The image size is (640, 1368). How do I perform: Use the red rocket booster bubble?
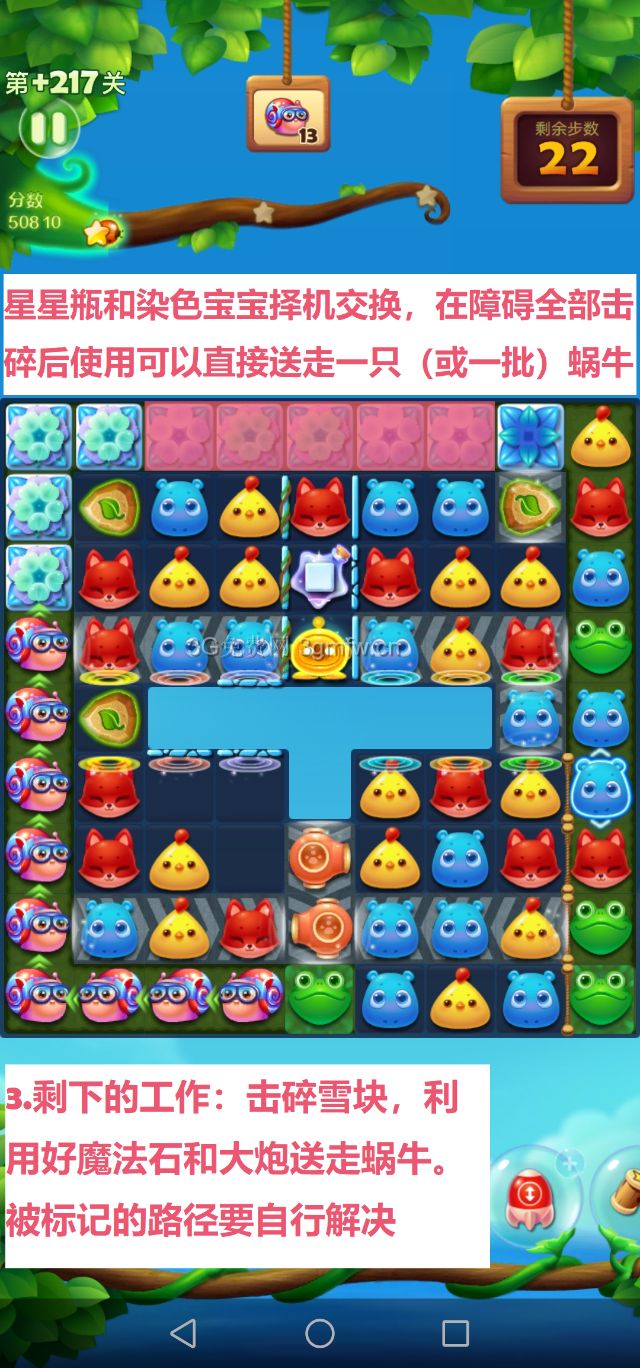[528, 1197]
